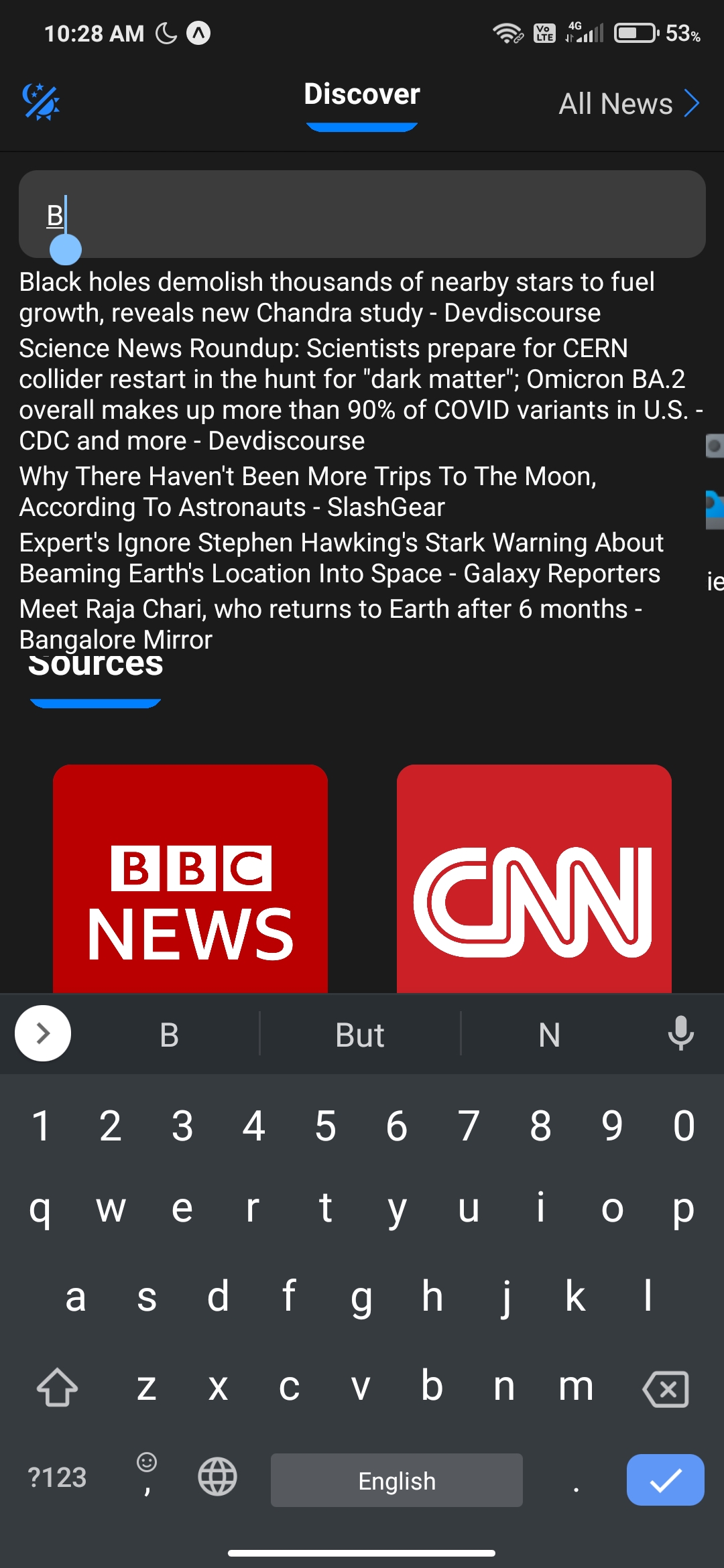Open the Raja Chari suggestion

pyautogui.click(x=330, y=625)
